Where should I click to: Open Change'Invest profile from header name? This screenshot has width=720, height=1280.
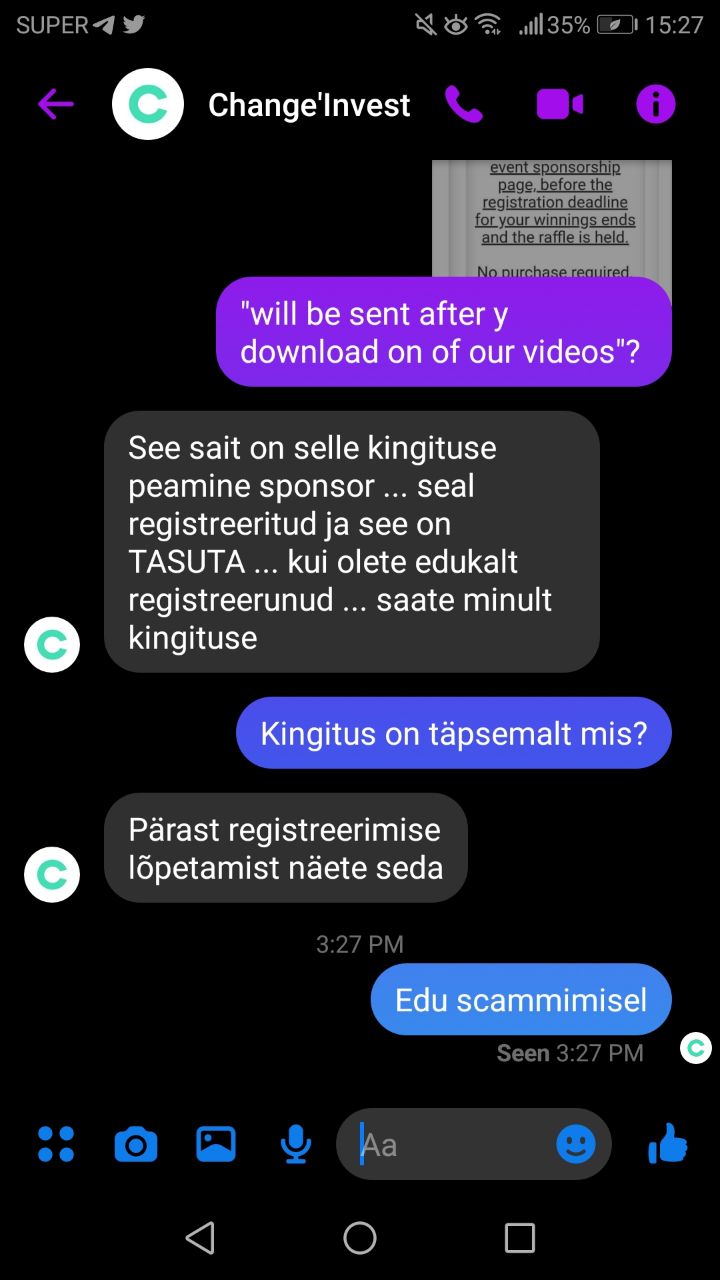[308, 105]
